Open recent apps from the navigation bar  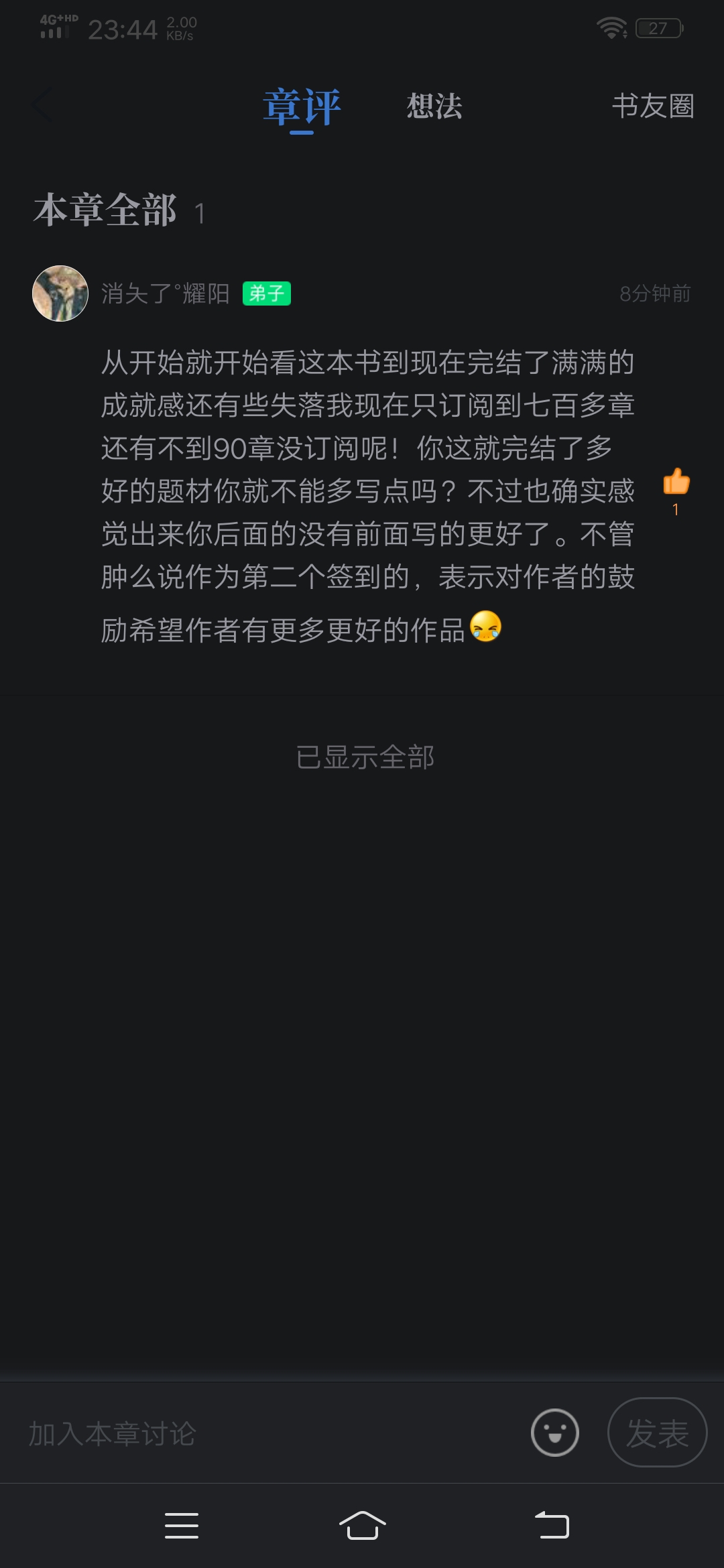[182, 1526]
